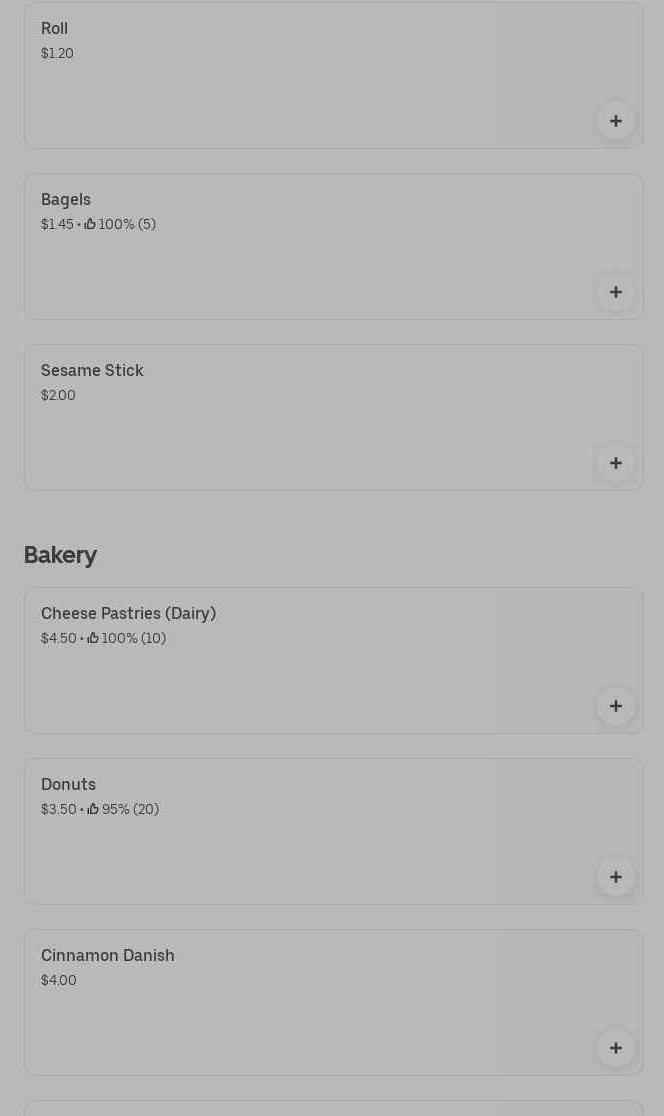Add Bagels to the order

tap(616, 292)
